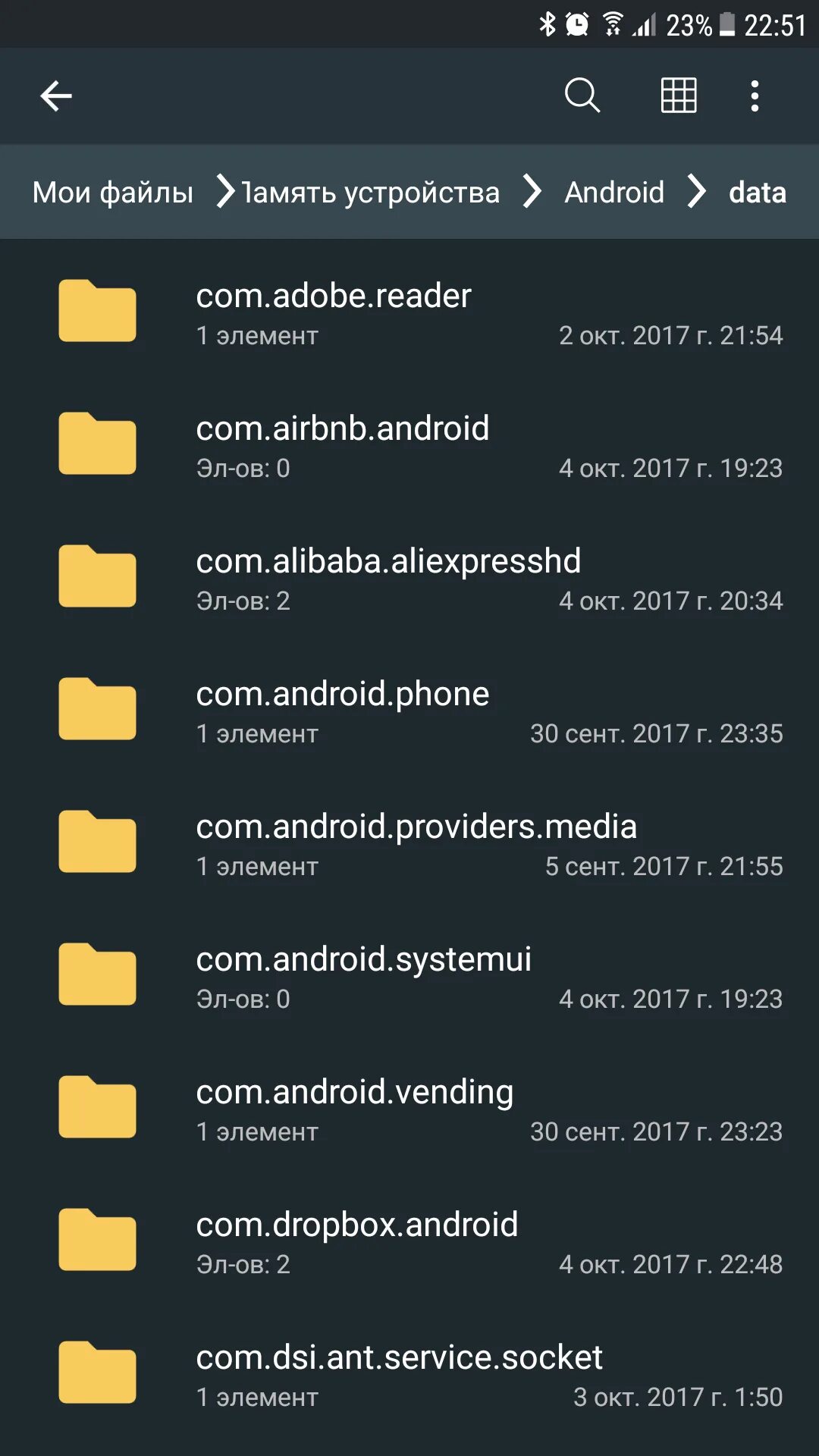Open com.dropbox.android folder
The image size is (819, 1456).
[x=409, y=1241]
